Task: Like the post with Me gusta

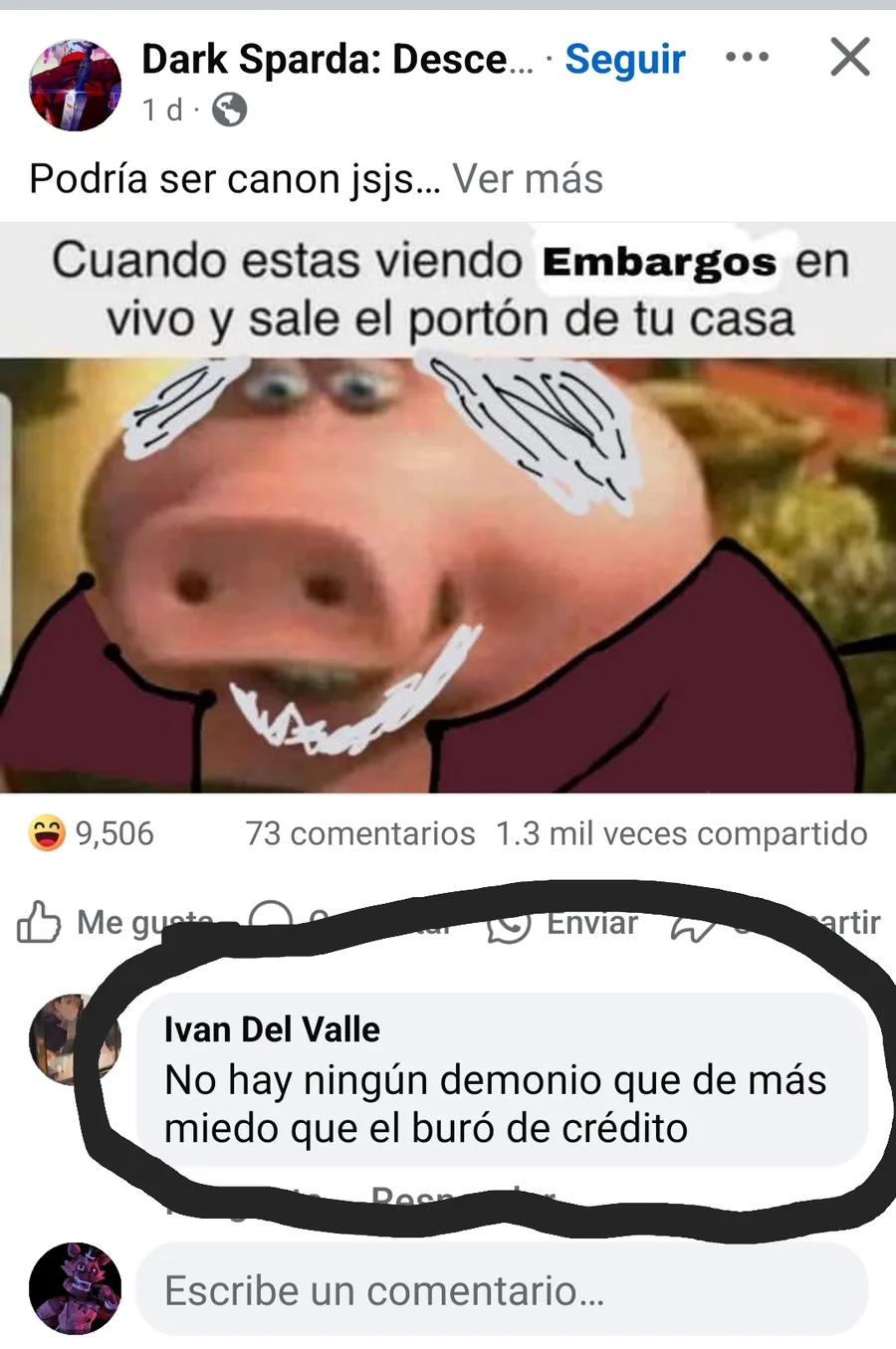Action: coord(80,923)
